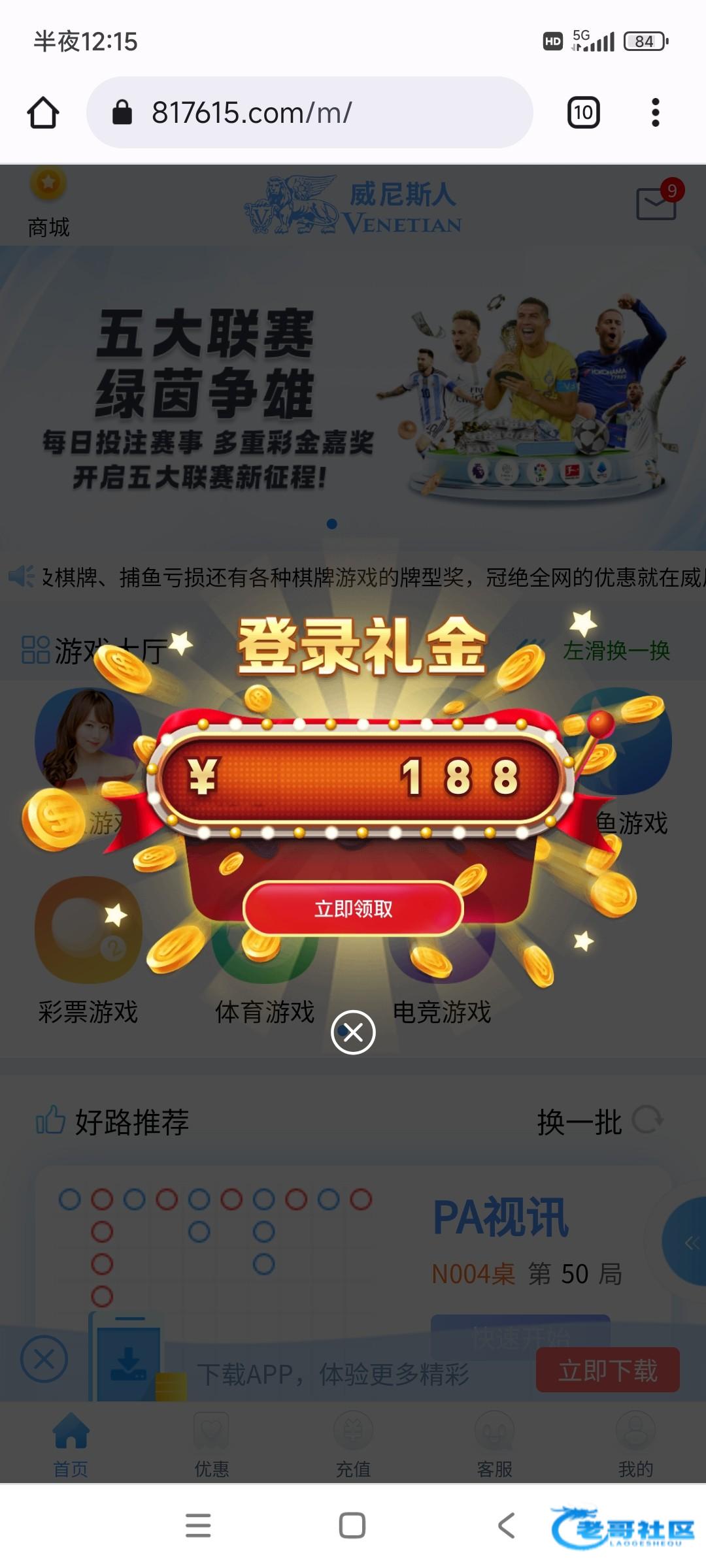Go back with the system back button
This screenshot has width=706, height=1568.
click(507, 1526)
